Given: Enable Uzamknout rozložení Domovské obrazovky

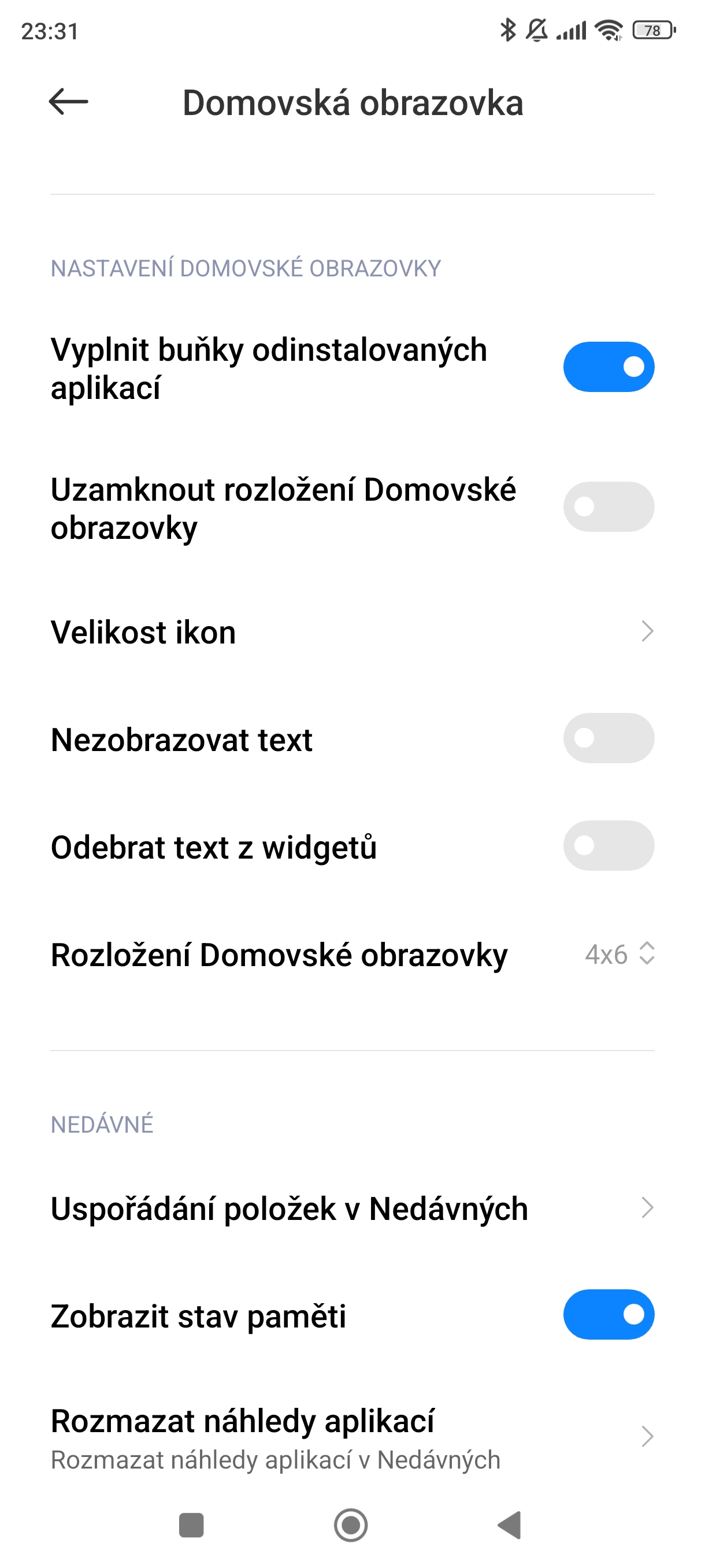Looking at the screenshot, I should [x=608, y=506].
